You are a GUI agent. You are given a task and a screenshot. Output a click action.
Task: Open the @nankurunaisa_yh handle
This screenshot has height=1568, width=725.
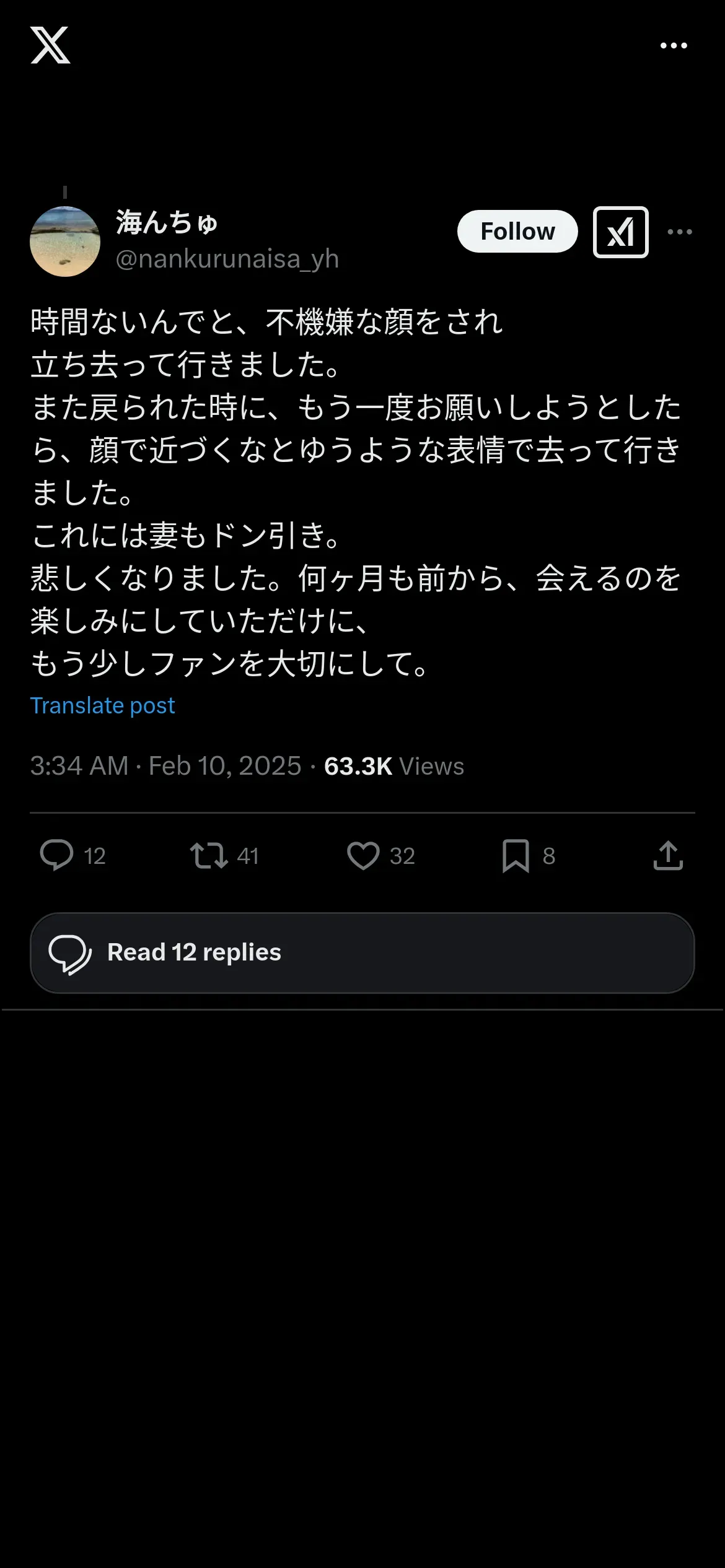[x=227, y=259]
